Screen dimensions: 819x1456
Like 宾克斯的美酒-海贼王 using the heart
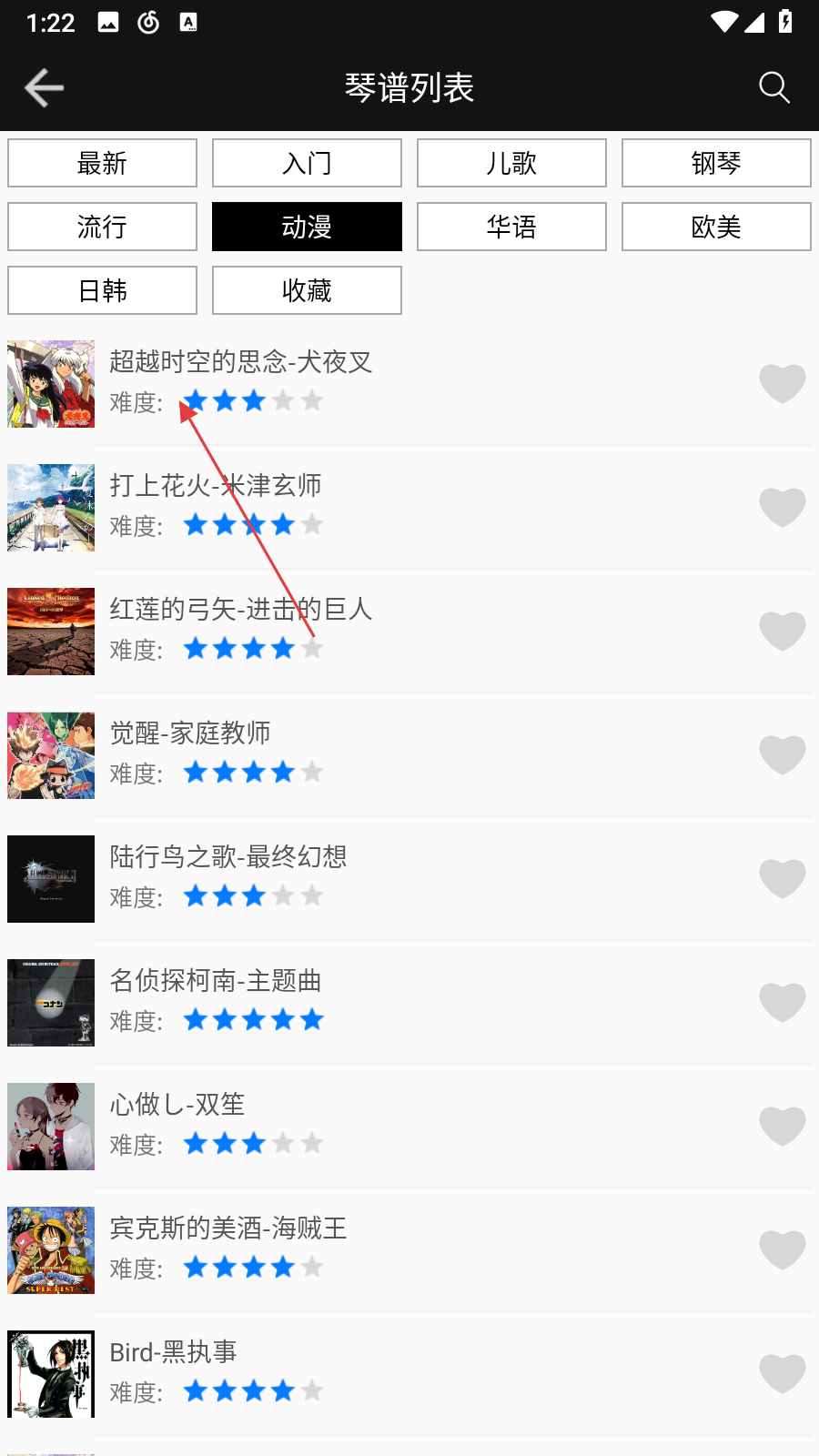[782, 1250]
